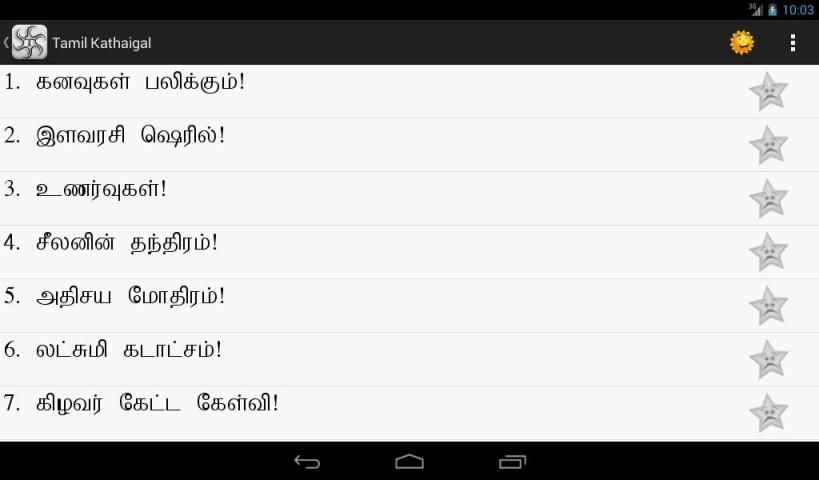Viewport: 819px width, 480px height.
Task: Star story 6 லட்சுமி கடாட்சம்
Action: coord(768,359)
